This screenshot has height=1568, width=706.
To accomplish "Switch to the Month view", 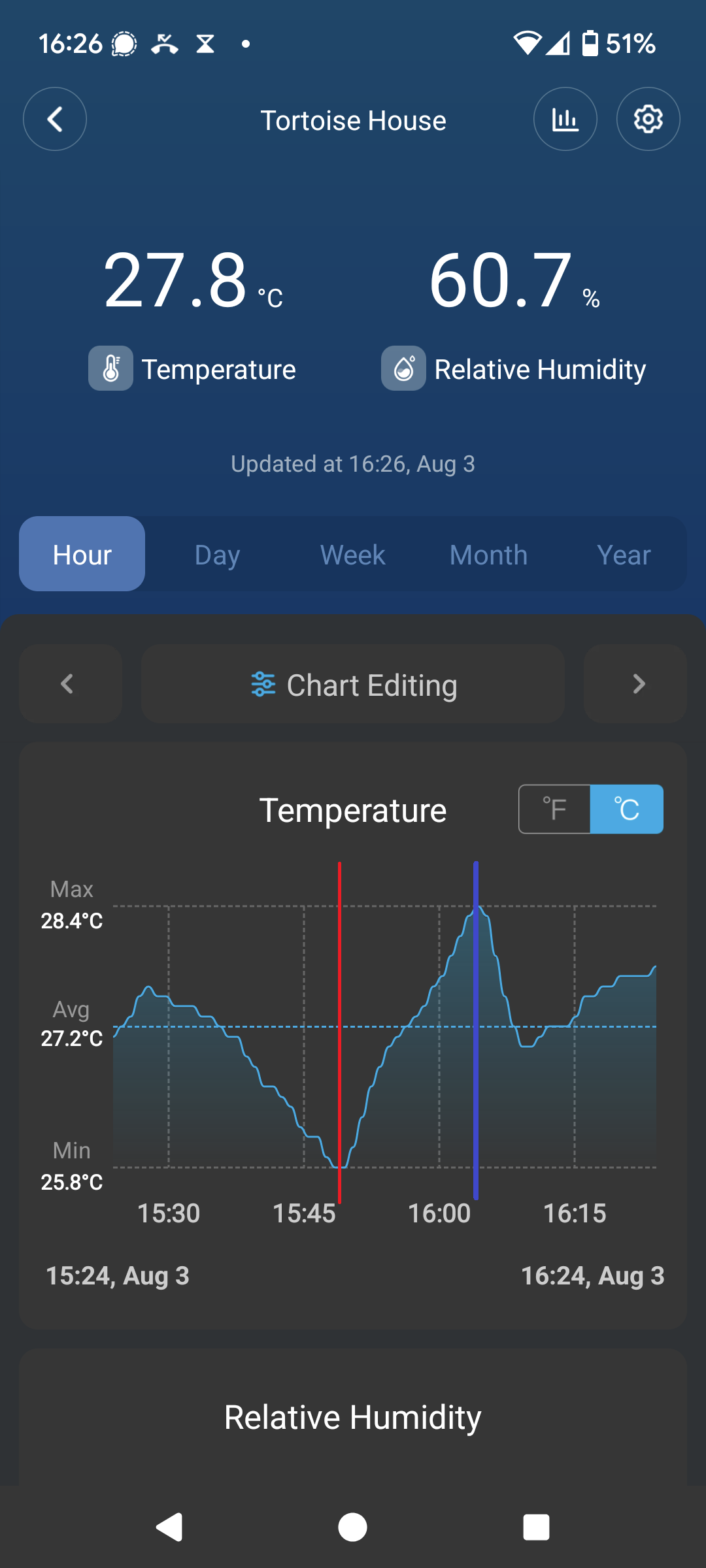I will [488, 554].
